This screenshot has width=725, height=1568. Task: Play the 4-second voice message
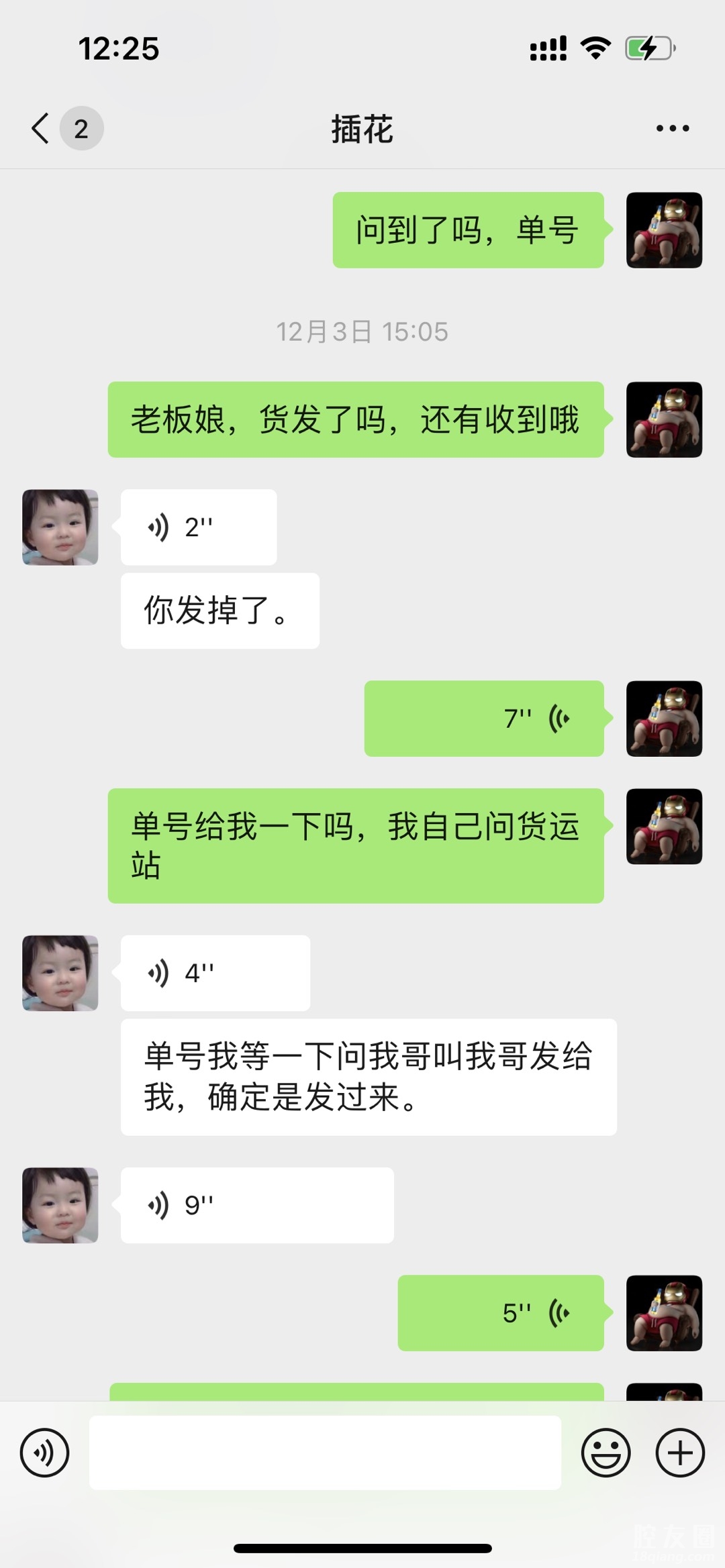[x=215, y=973]
